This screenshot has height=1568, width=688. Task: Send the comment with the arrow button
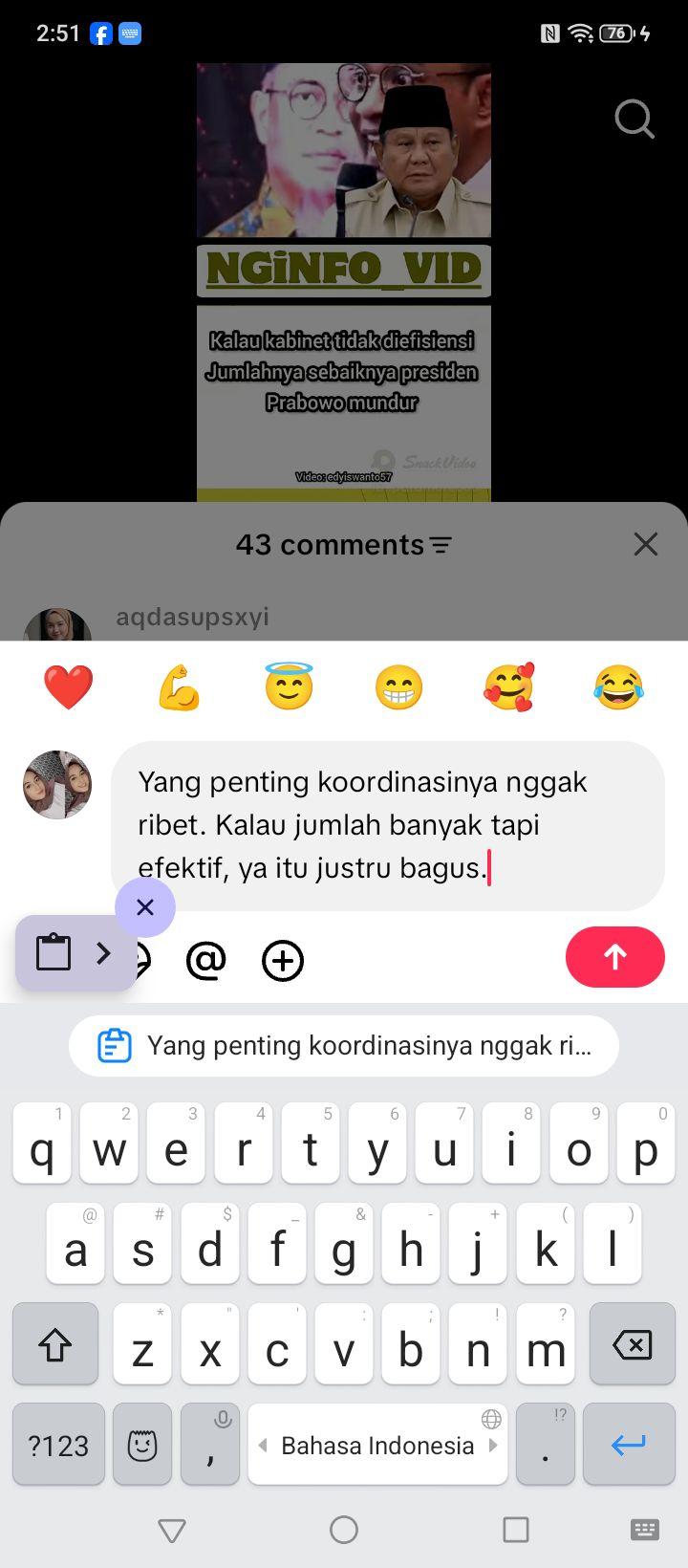615,957
